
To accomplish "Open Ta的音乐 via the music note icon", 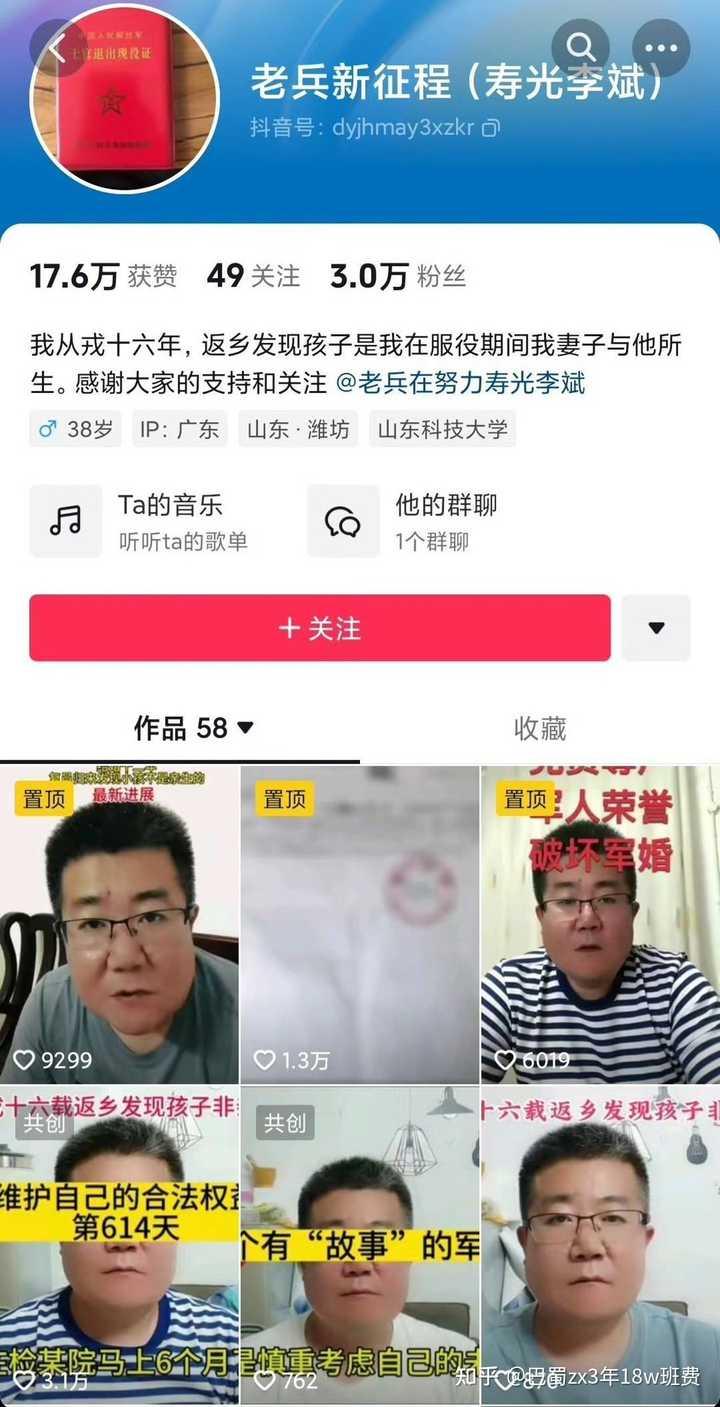I will [x=66, y=520].
